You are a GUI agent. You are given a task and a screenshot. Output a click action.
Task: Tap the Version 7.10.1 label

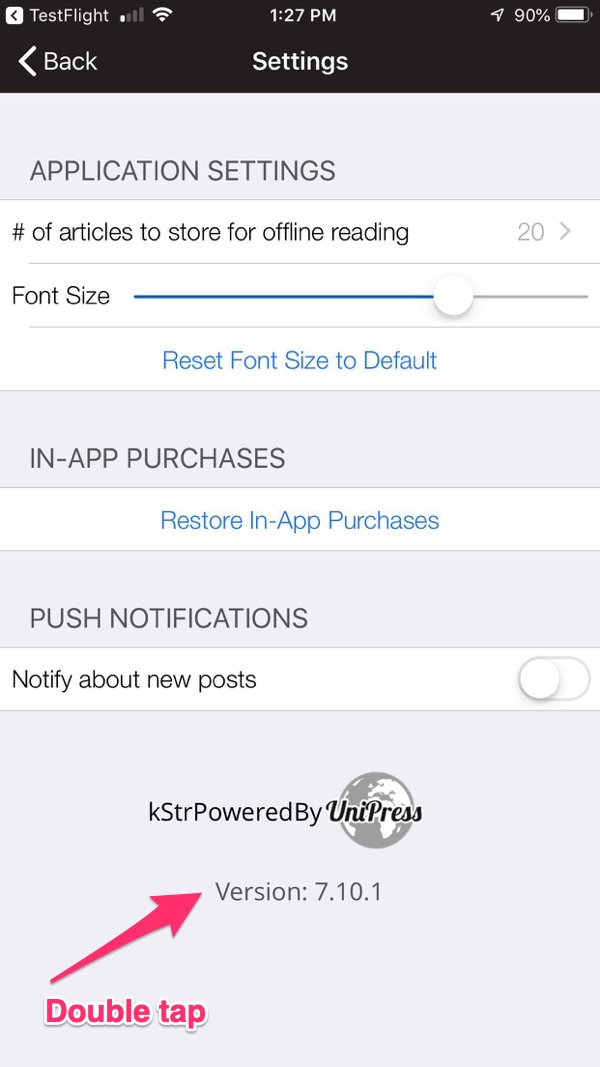[x=299, y=890]
